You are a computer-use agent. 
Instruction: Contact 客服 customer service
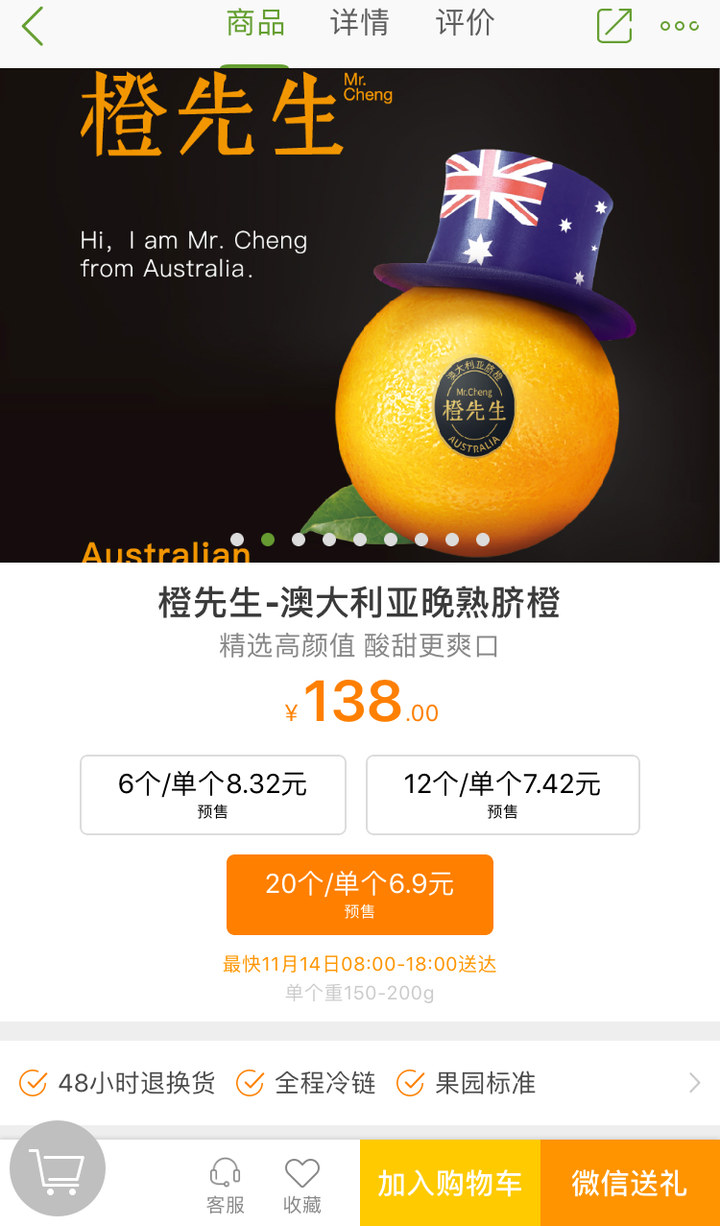[225, 1185]
